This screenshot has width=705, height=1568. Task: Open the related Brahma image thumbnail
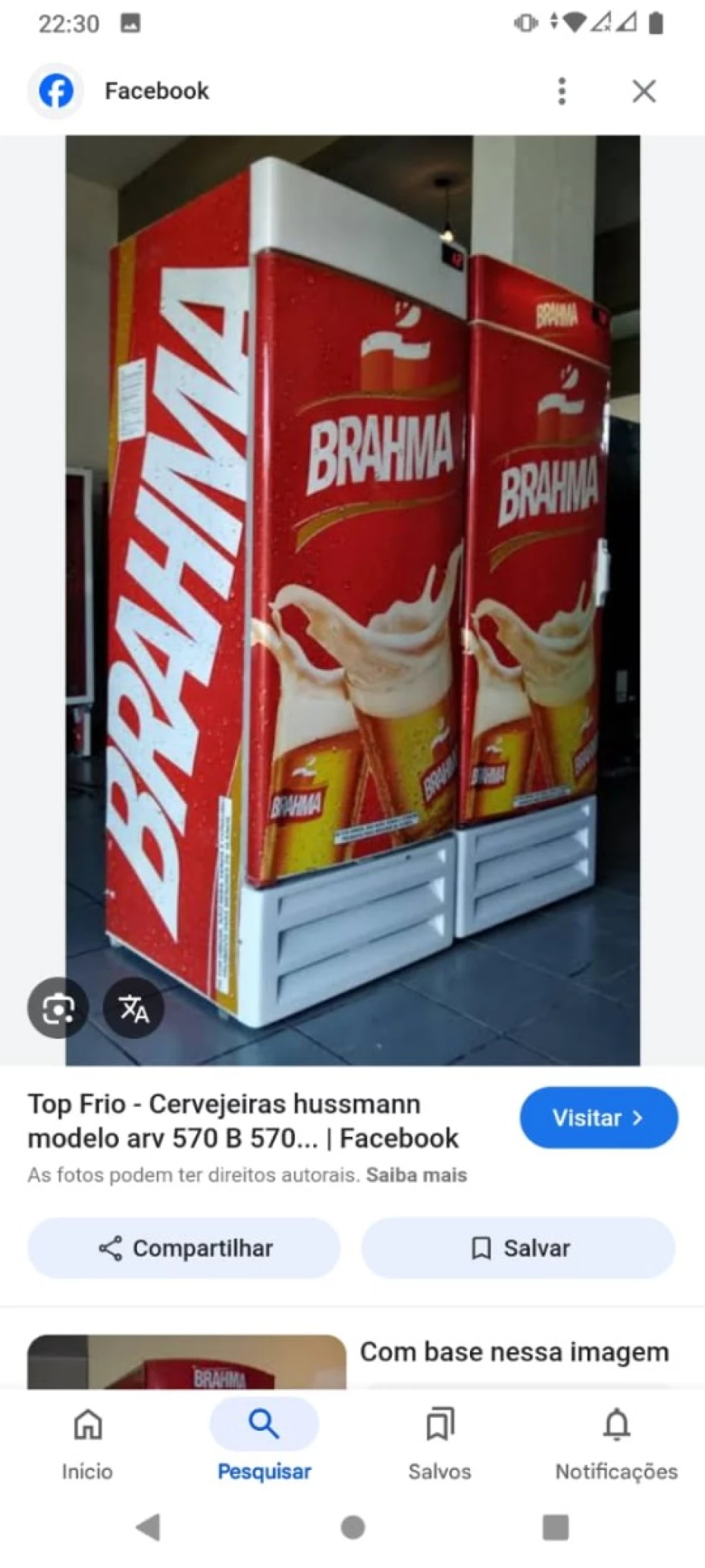186,1362
